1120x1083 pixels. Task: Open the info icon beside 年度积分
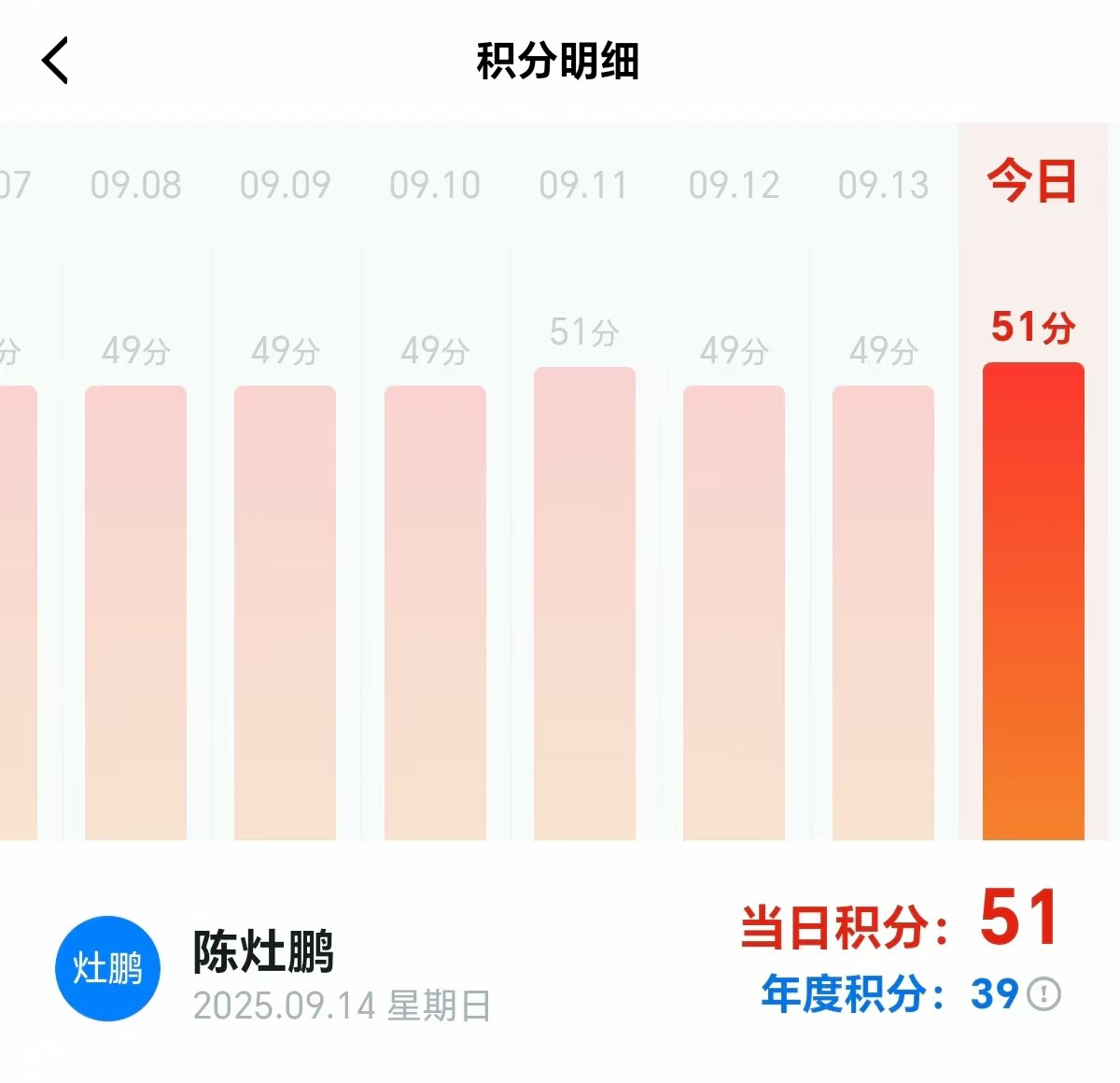click(x=1043, y=993)
